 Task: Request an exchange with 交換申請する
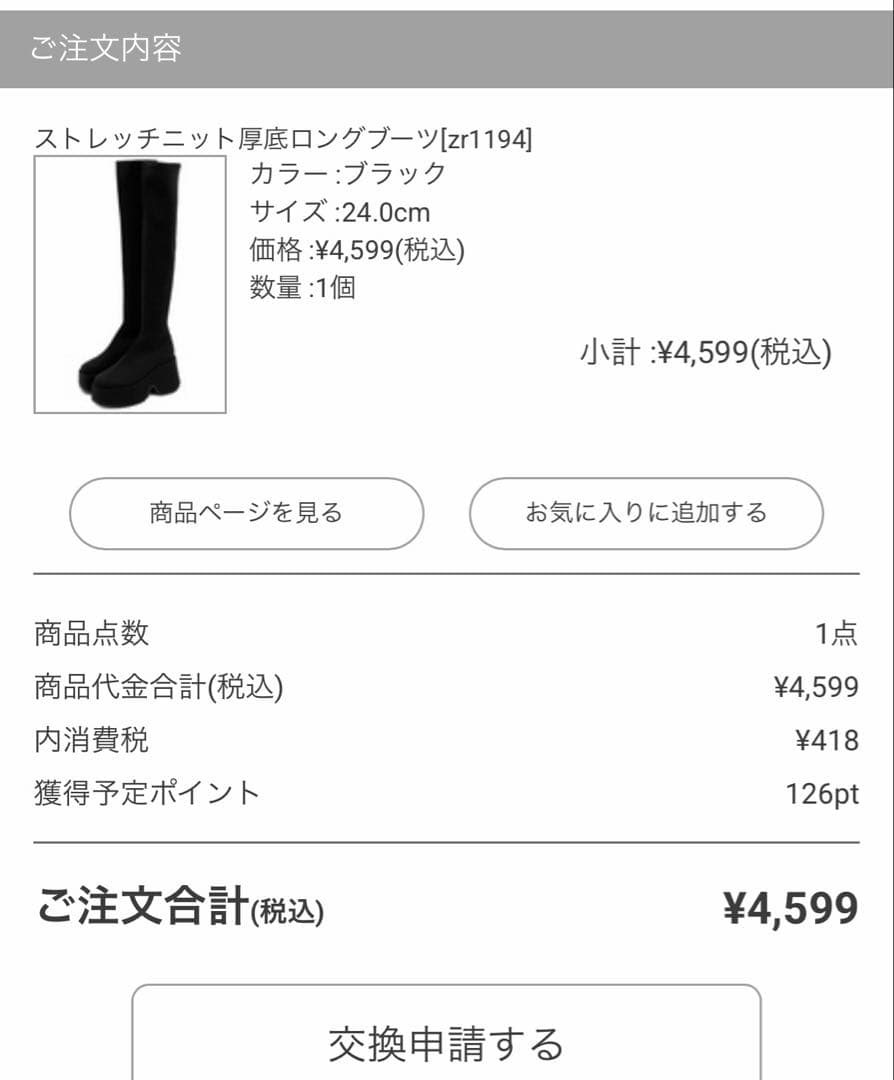(x=446, y=1042)
